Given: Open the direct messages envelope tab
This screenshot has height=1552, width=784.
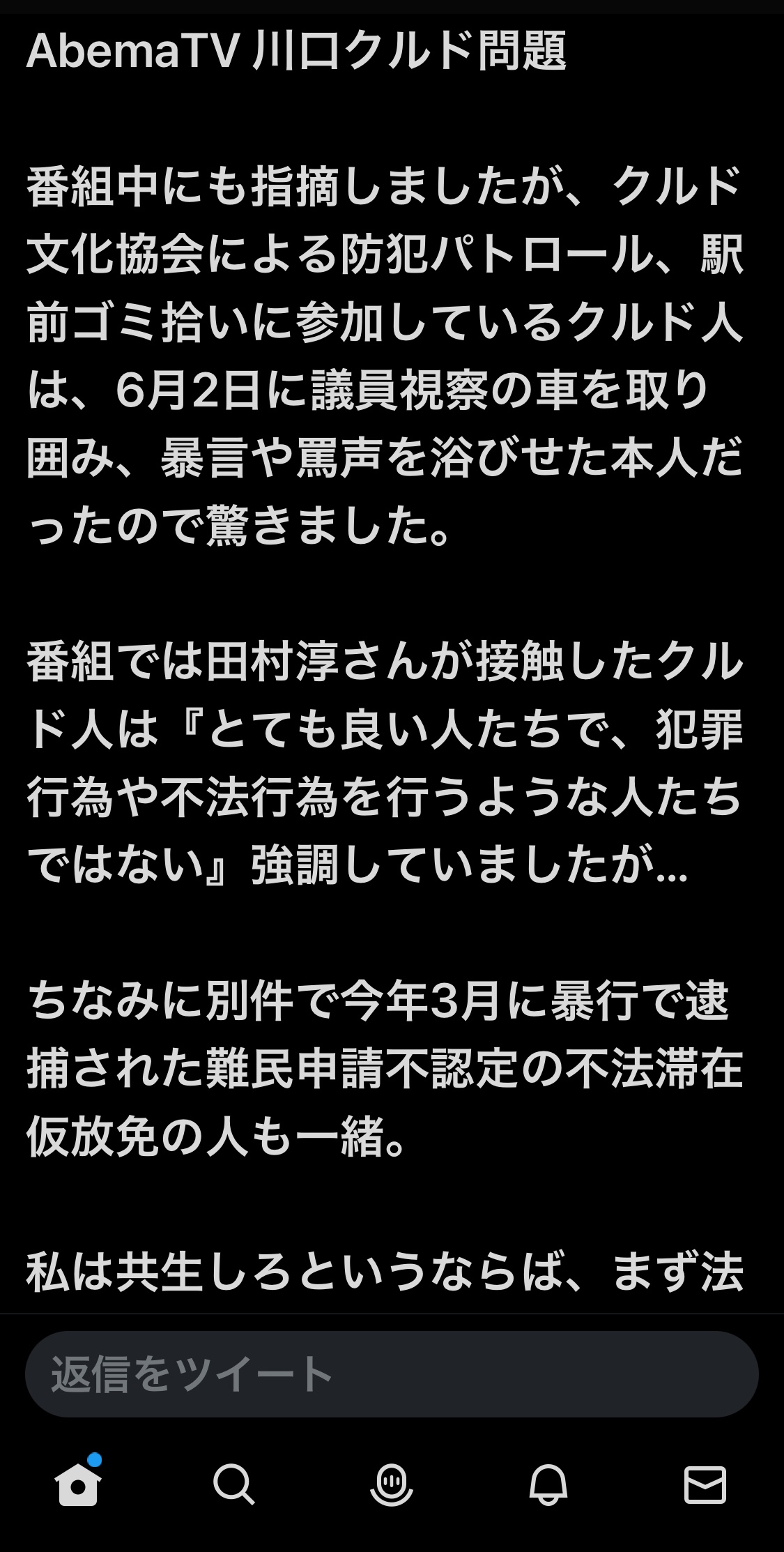Looking at the screenshot, I should pos(705,1484).
